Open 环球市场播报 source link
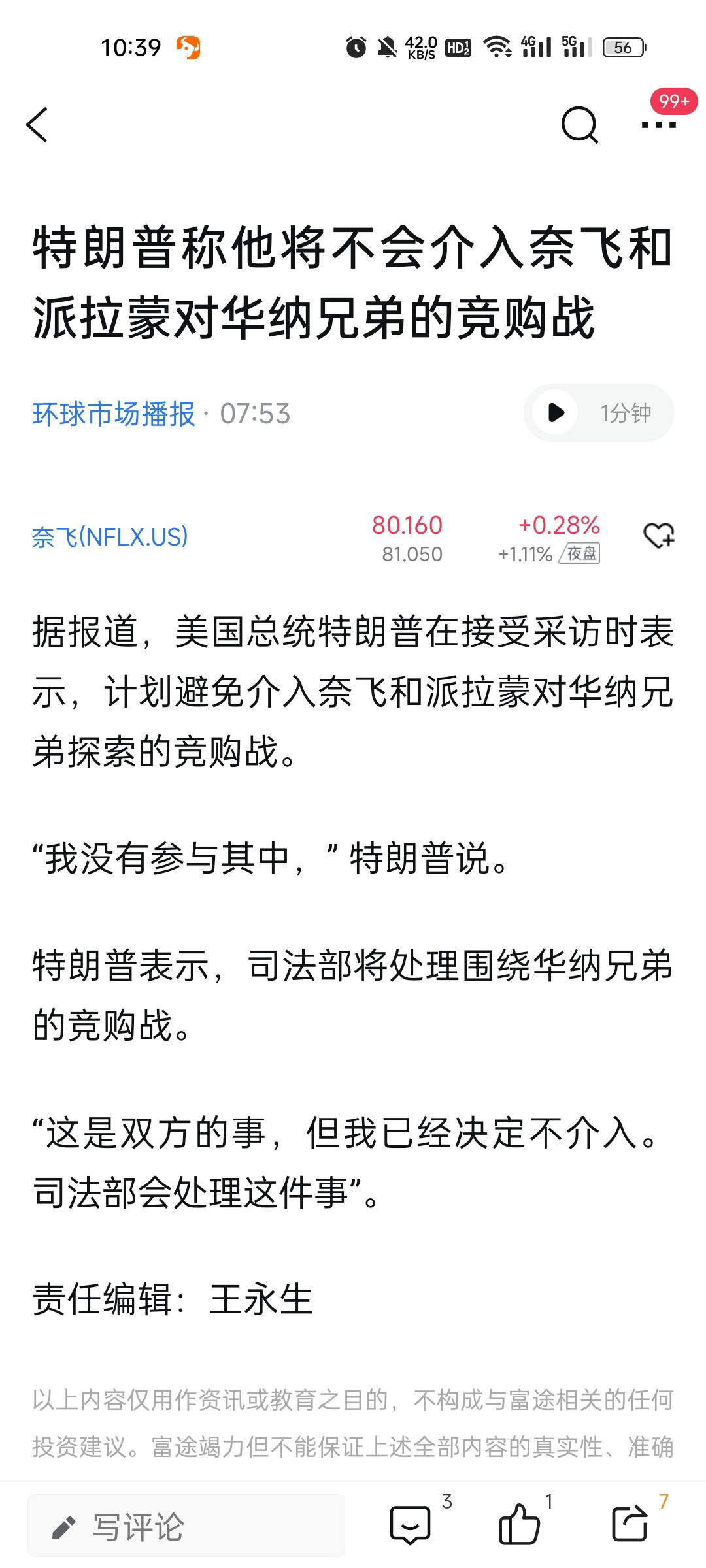The width and height of the screenshot is (706, 1568). pyautogui.click(x=114, y=414)
